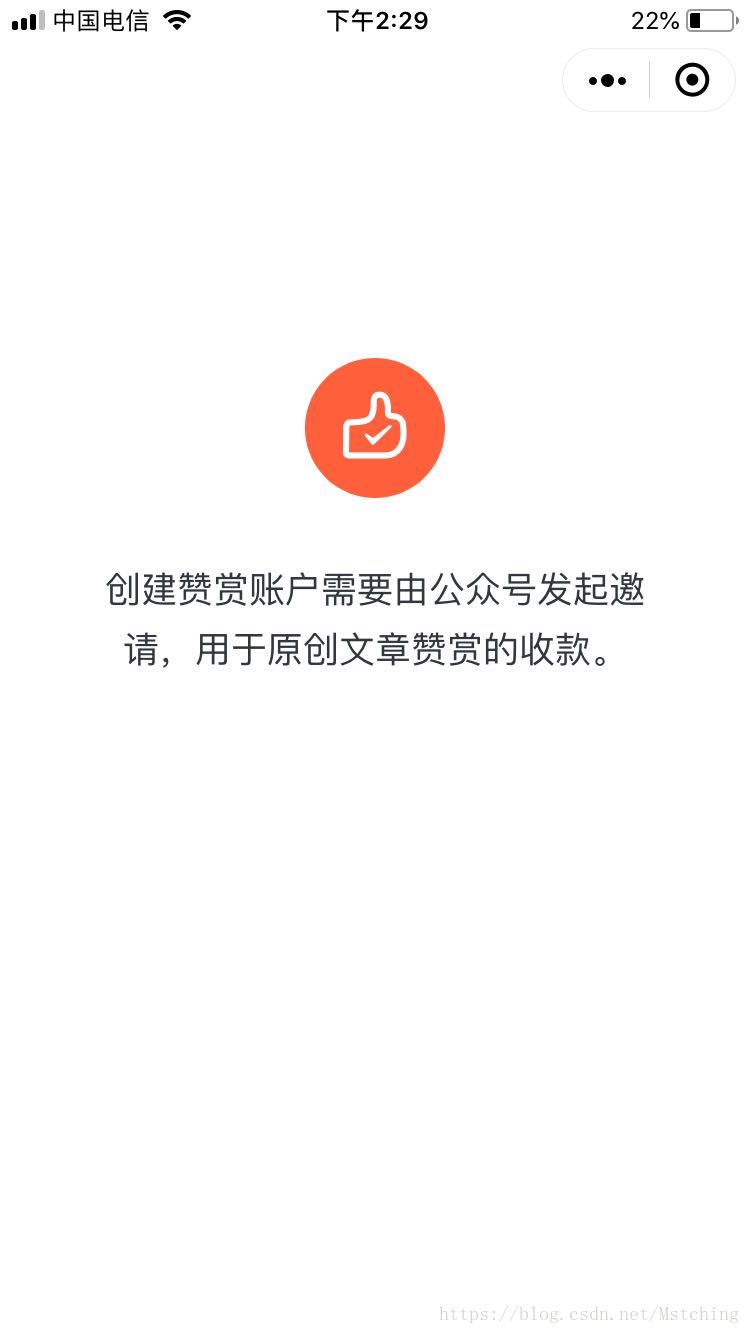
Task: Close the mini program with the circle button
Action: click(x=692, y=80)
